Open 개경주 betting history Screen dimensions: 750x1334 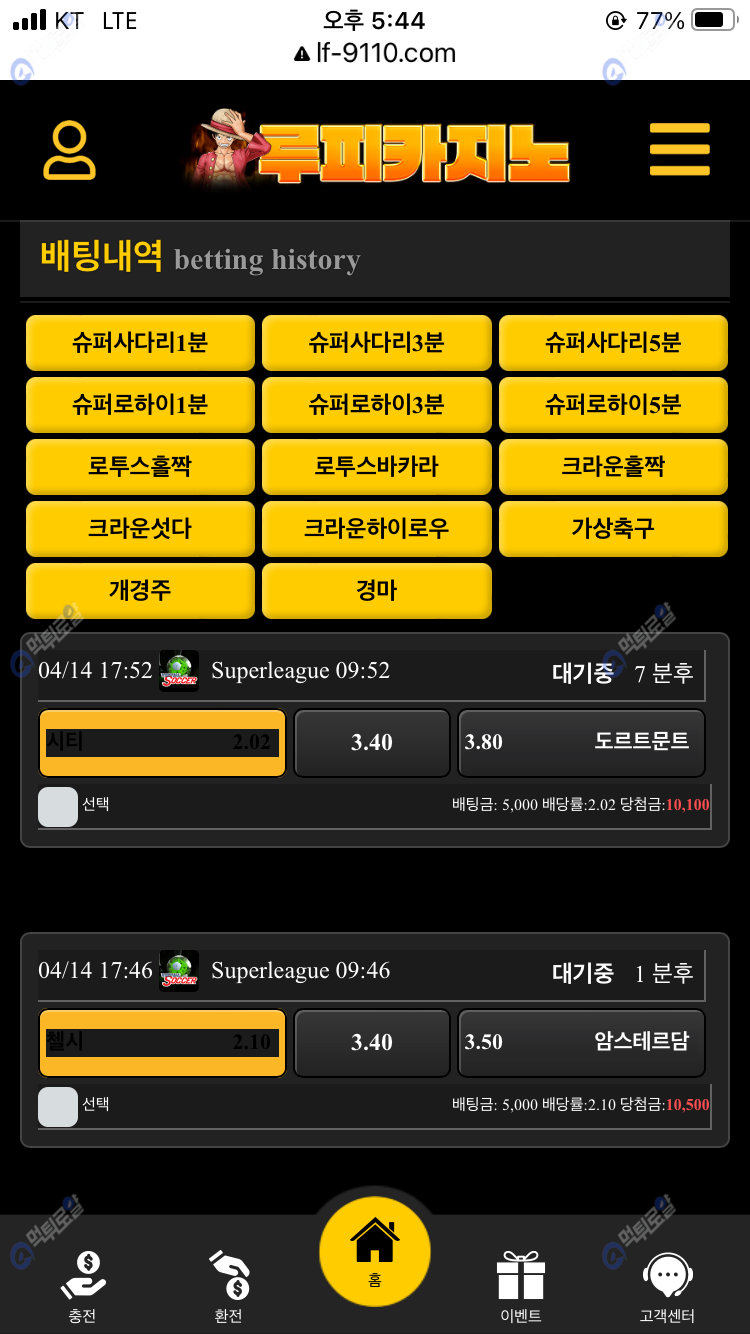(140, 591)
